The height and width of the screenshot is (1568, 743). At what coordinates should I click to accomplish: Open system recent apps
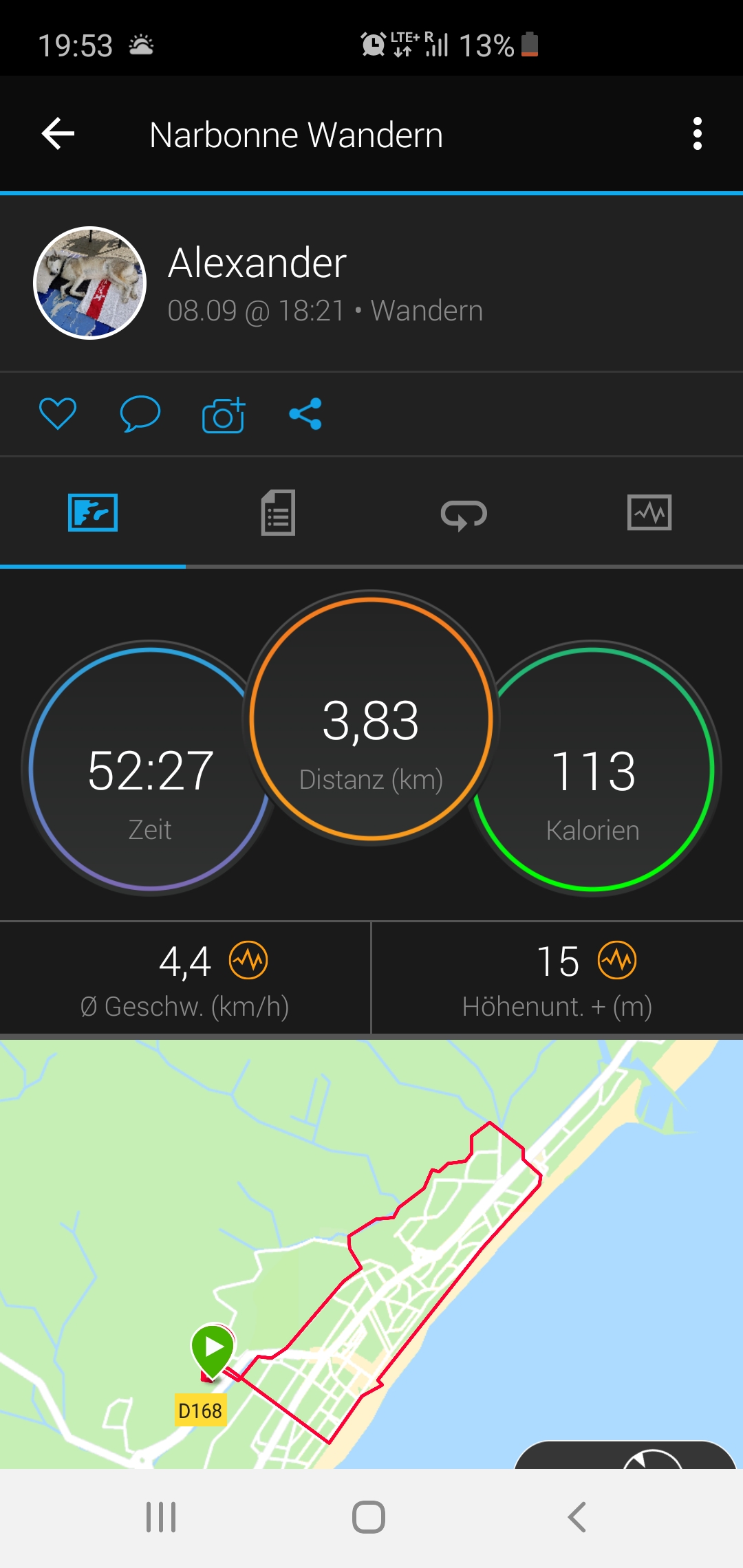point(161,1517)
